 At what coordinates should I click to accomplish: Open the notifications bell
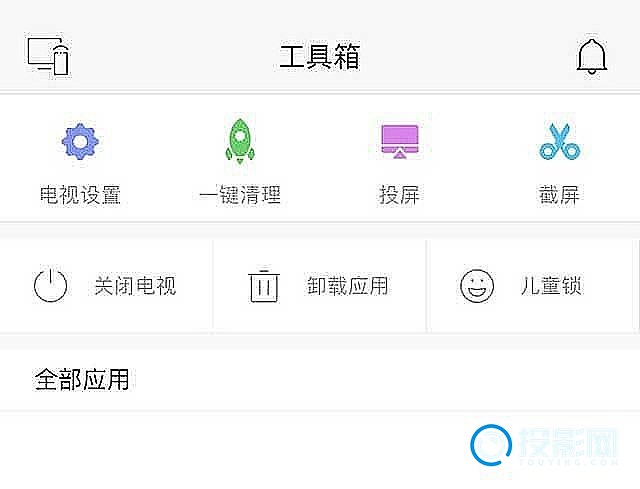[x=591, y=56]
